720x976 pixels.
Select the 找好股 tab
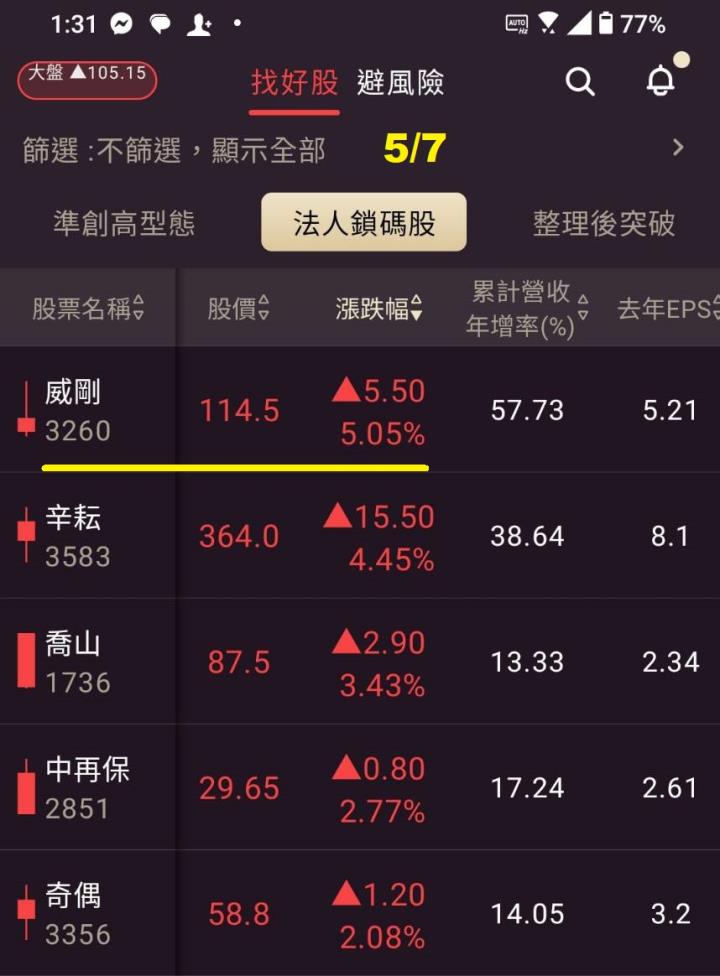click(x=295, y=82)
